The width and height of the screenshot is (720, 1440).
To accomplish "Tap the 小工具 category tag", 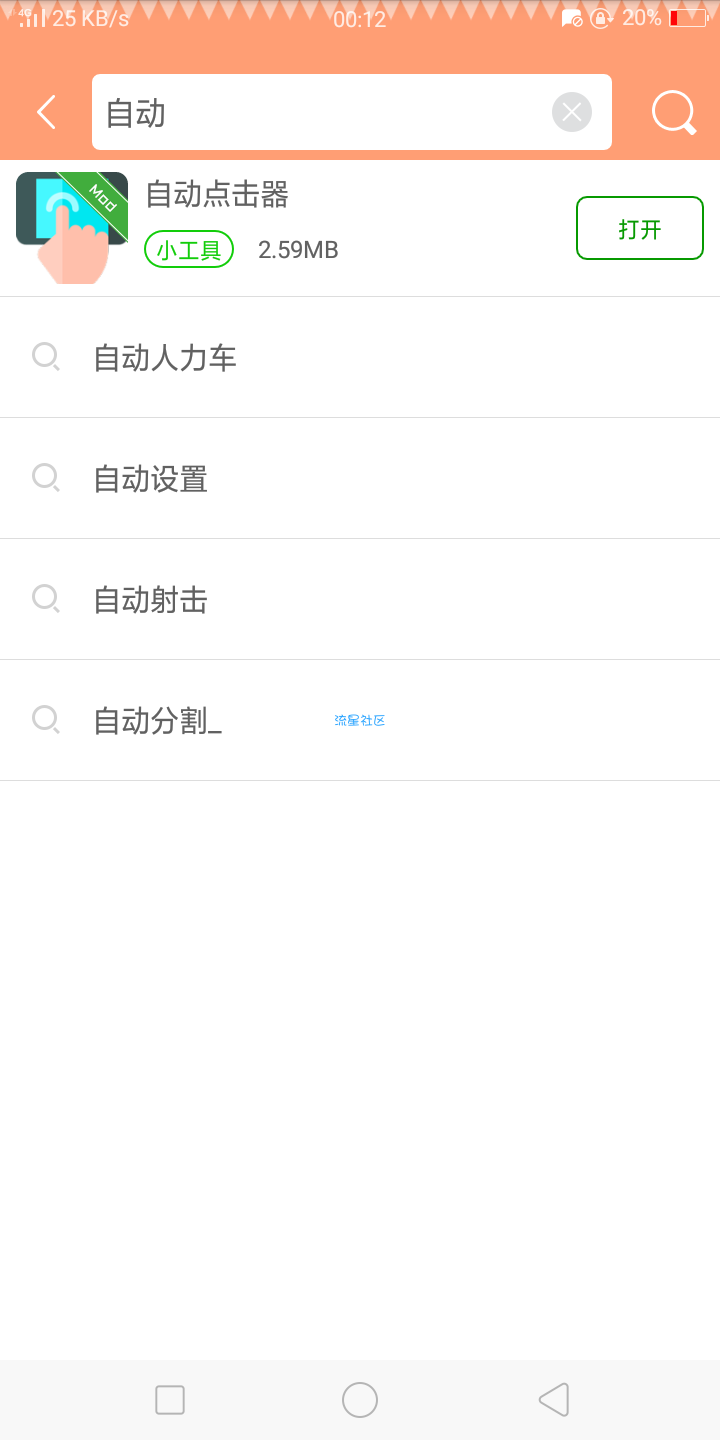I will [x=189, y=249].
